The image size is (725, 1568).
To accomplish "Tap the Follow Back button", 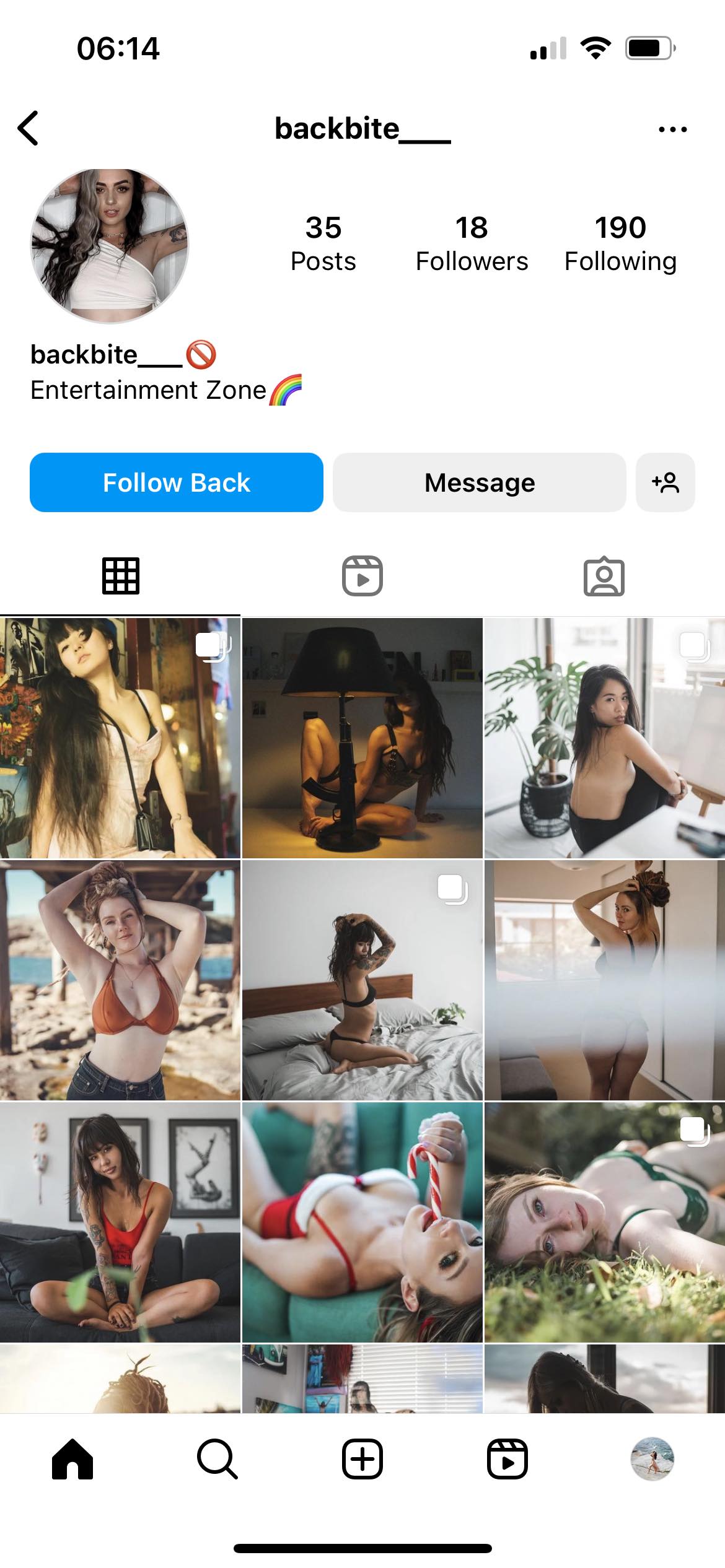I will [x=177, y=482].
